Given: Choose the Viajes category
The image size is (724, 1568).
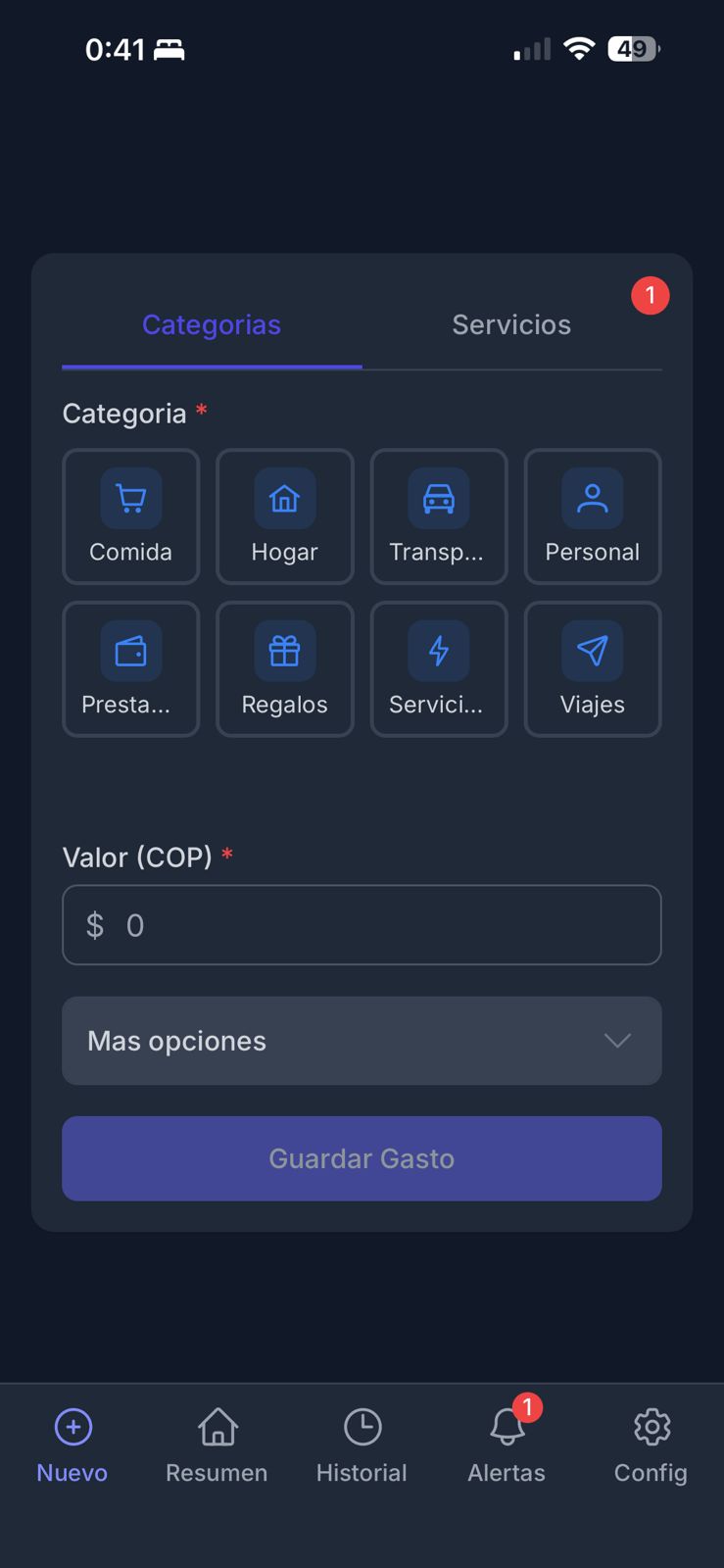Looking at the screenshot, I should pos(592,668).
